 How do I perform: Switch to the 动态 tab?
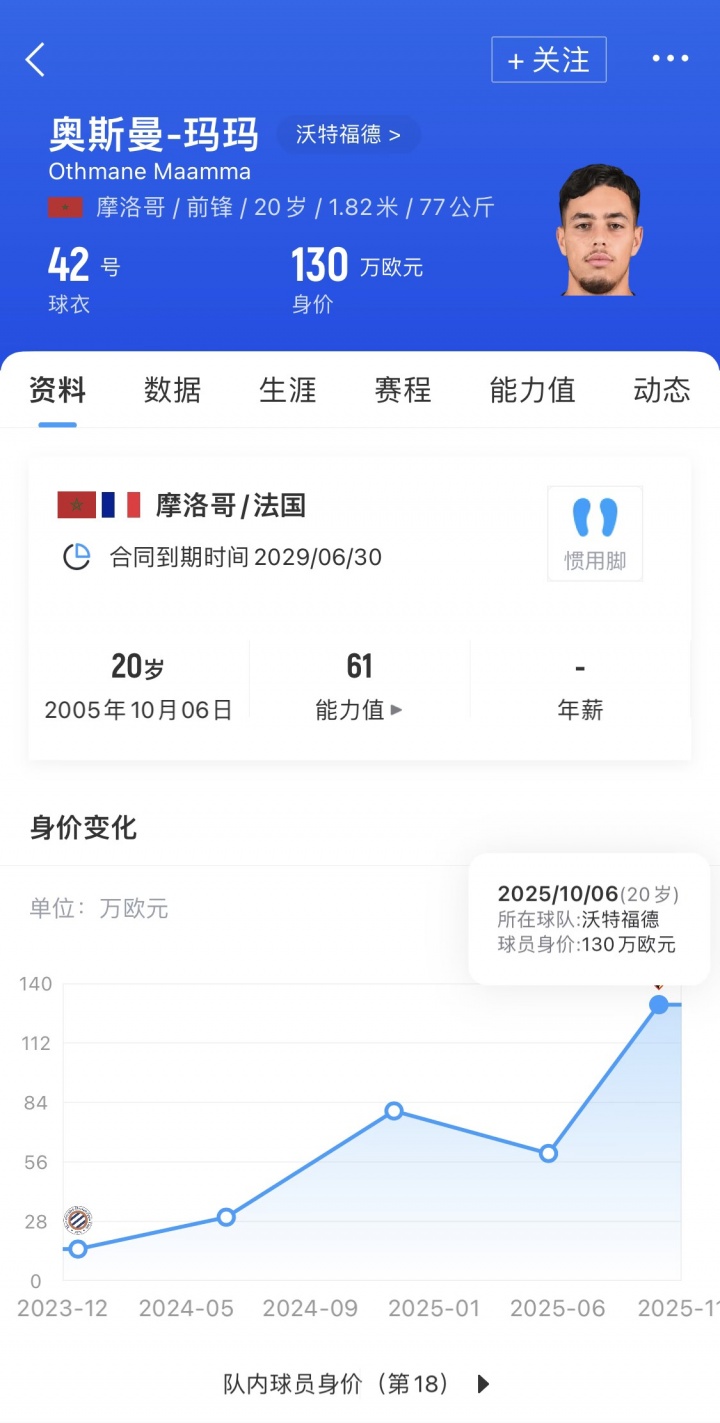[x=661, y=390]
